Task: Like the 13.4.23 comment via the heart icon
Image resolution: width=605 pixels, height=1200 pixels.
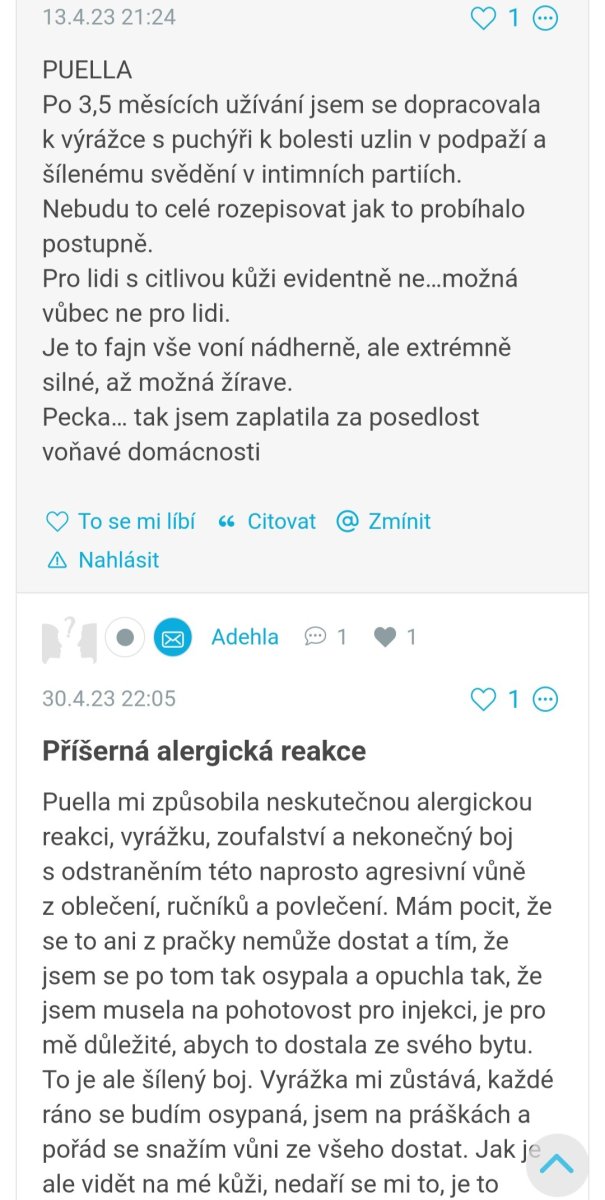Action: pyautogui.click(x=483, y=18)
